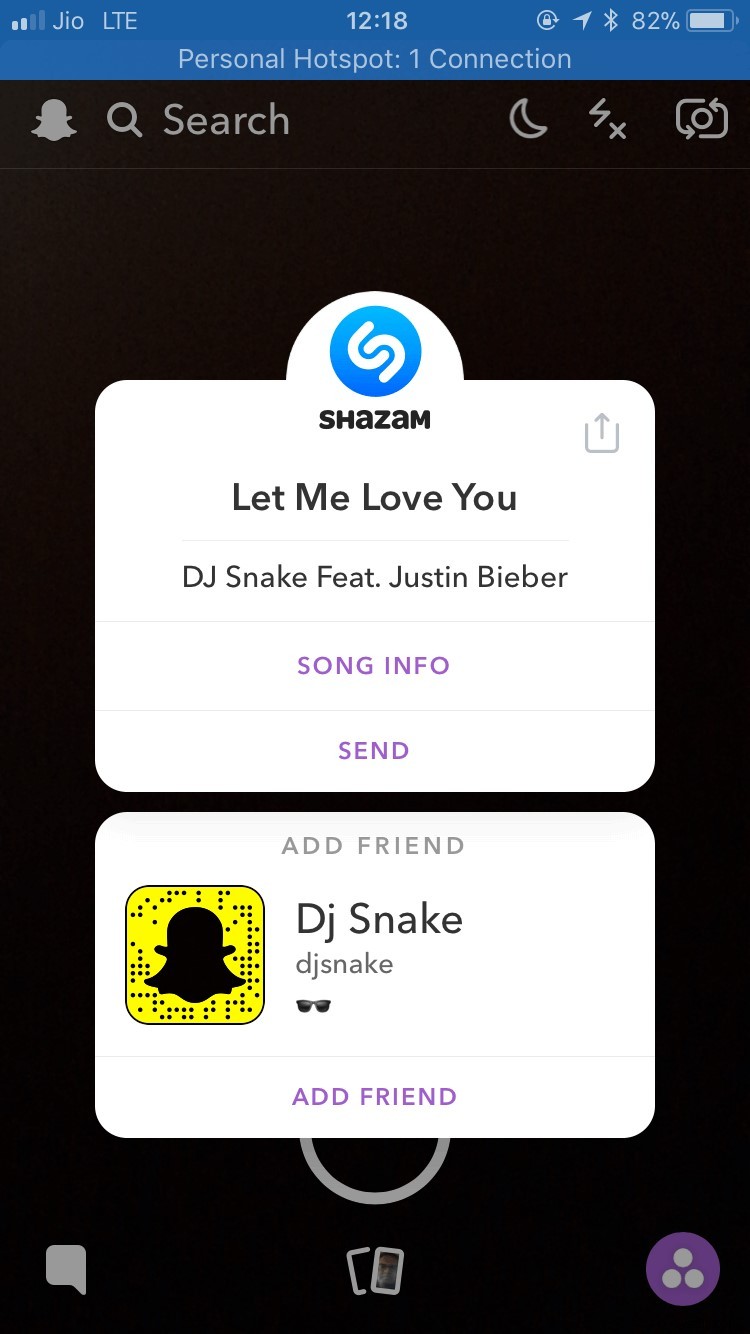Select SONG INFO for Let Me Love You
The height and width of the screenshot is (1334, 750).
pyautogui.click(x=373, y=665)
